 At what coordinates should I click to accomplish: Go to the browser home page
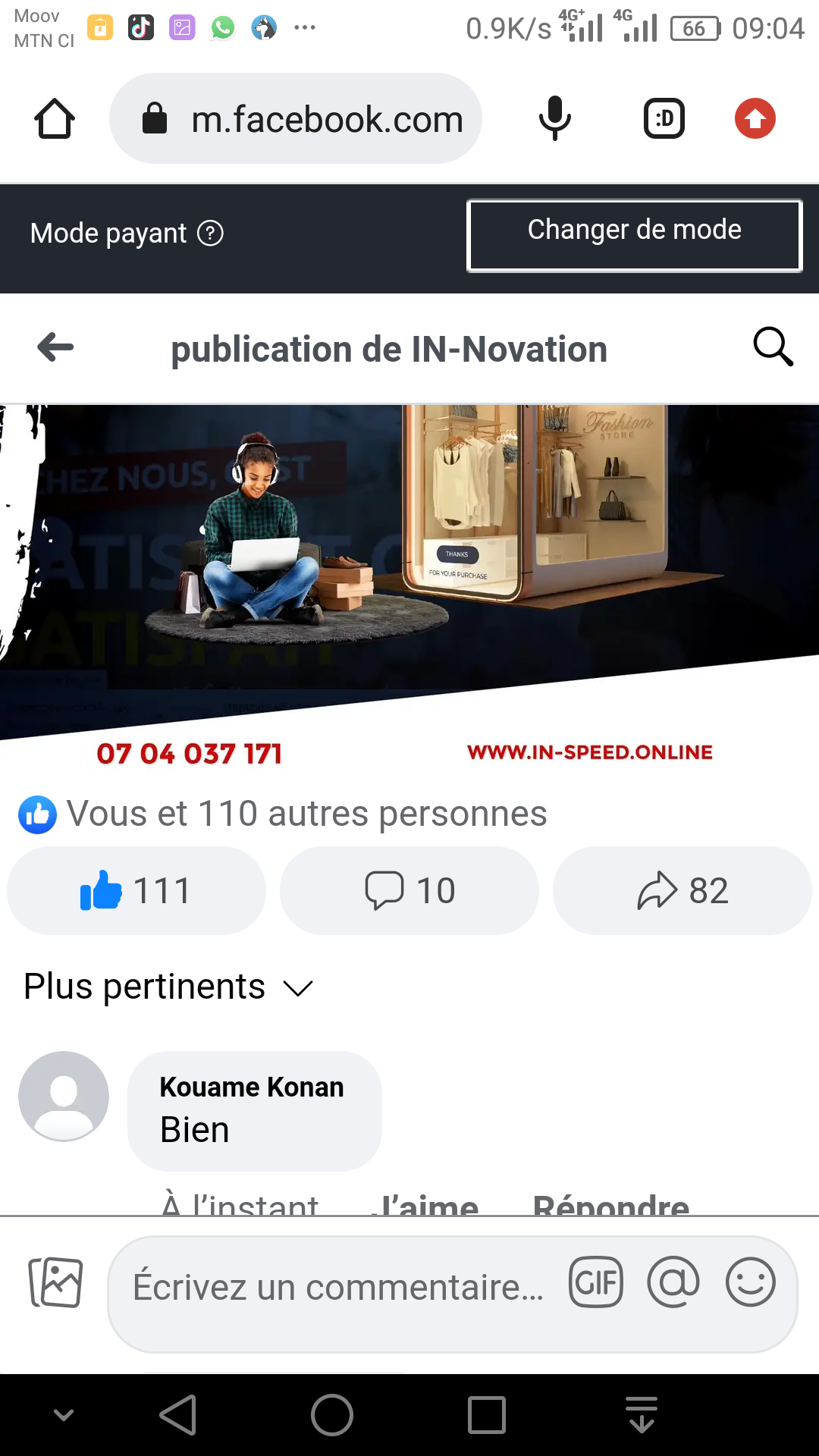pos(55,119)
